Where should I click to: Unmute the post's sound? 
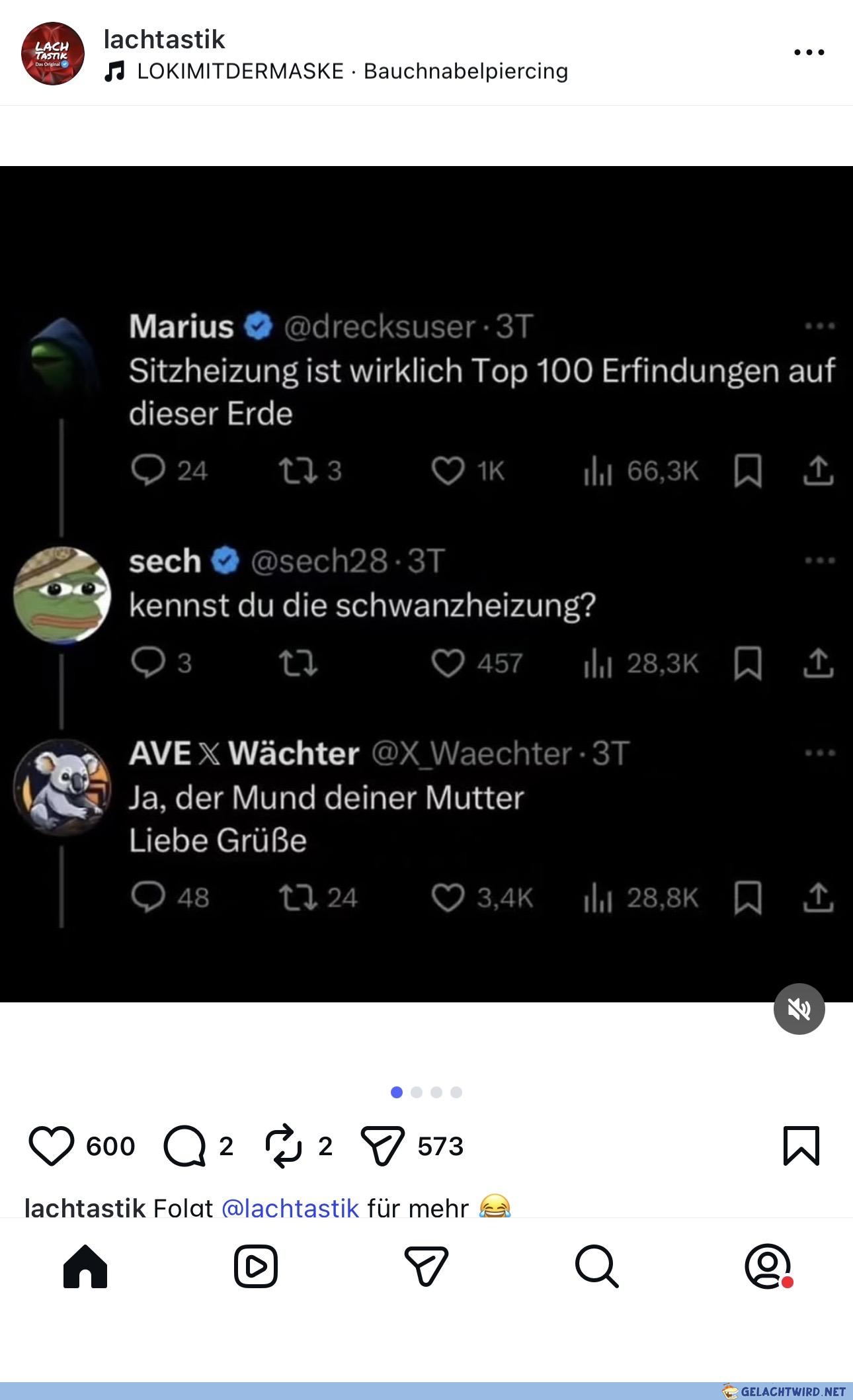799,1008
